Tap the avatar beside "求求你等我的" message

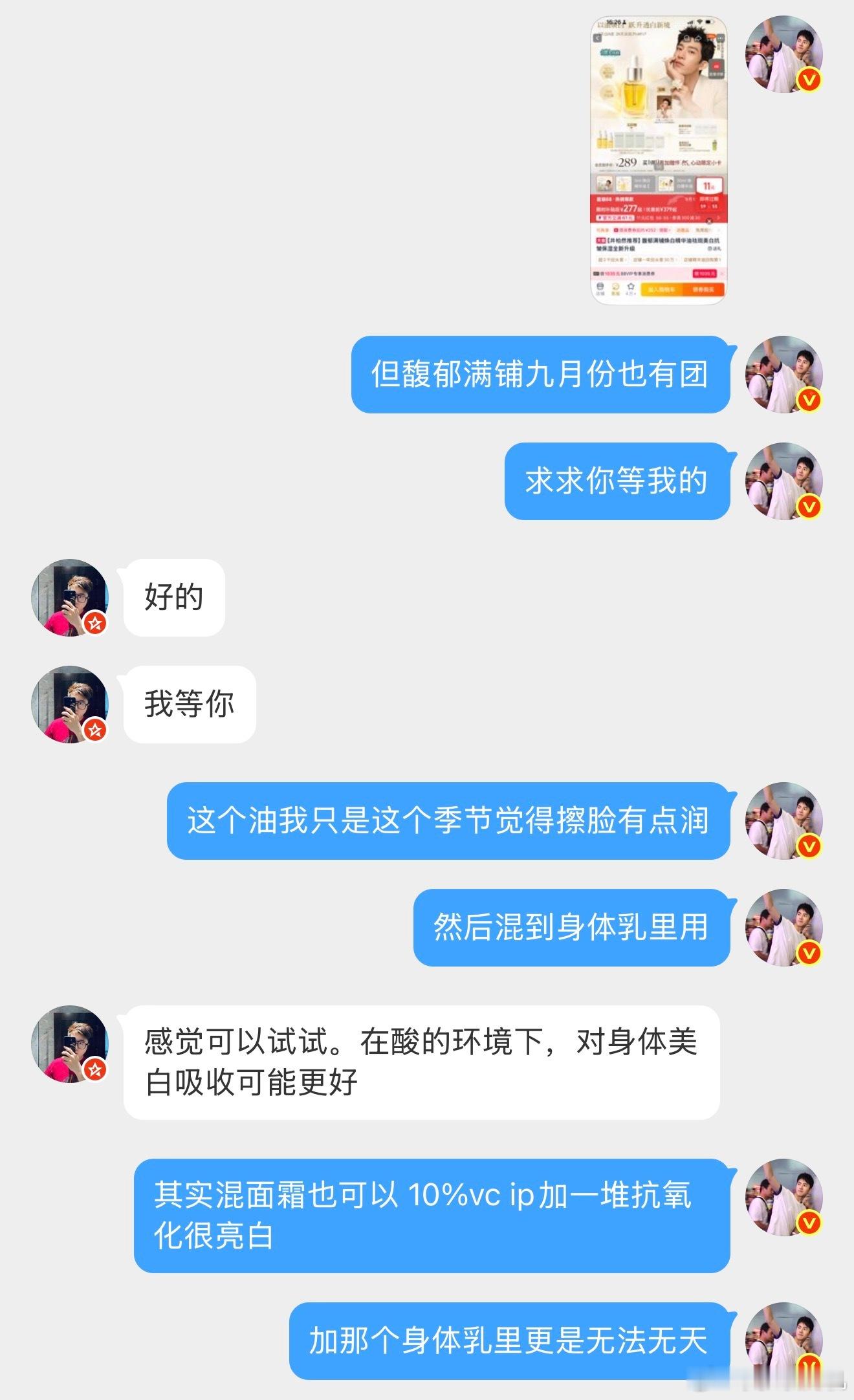784,481
